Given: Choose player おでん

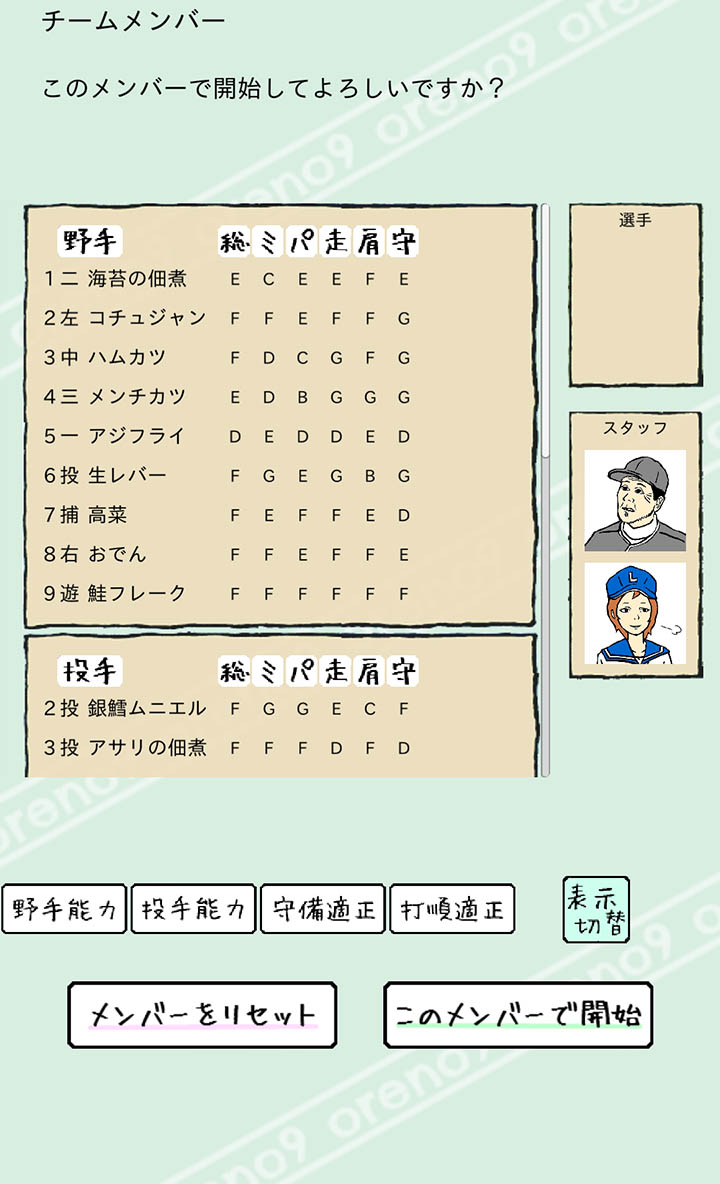Looking at the screenshot, I should pyautogui.click(x=117, y=554).
